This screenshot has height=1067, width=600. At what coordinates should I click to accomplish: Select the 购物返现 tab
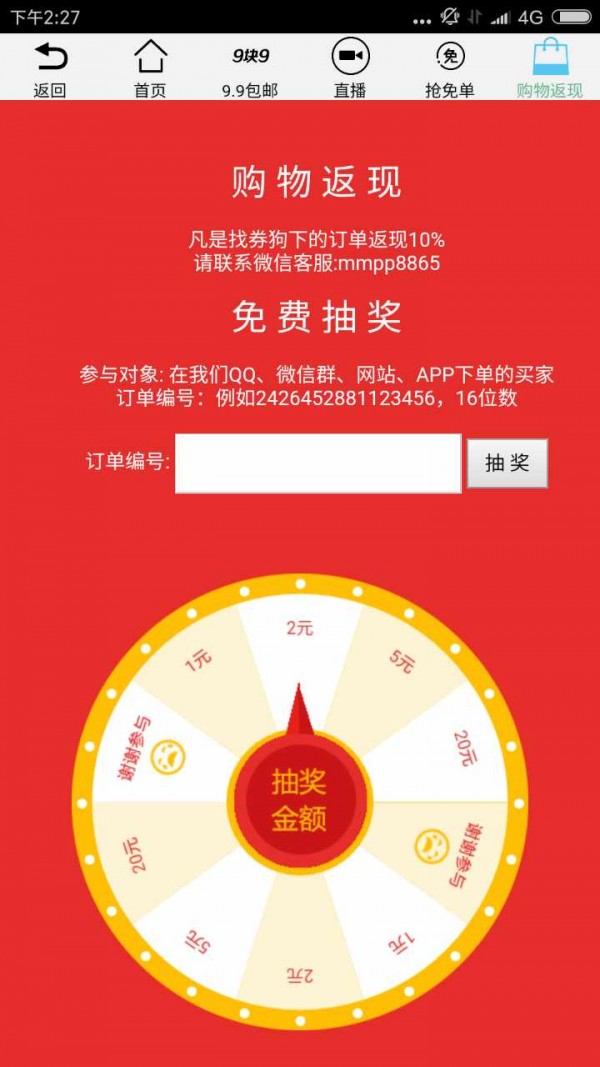point(550,68)
